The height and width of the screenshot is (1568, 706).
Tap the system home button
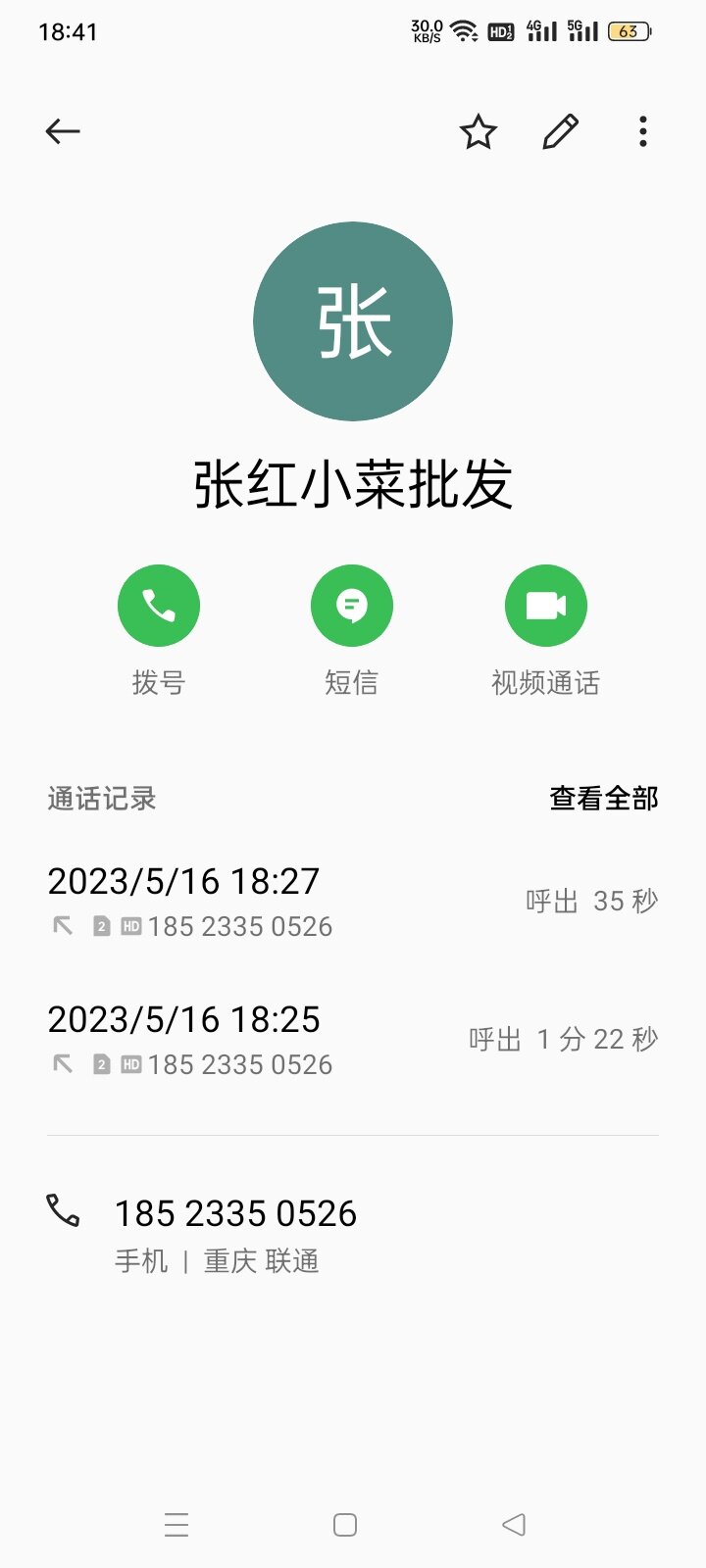pyautogui.click(x=345, y=1525)
